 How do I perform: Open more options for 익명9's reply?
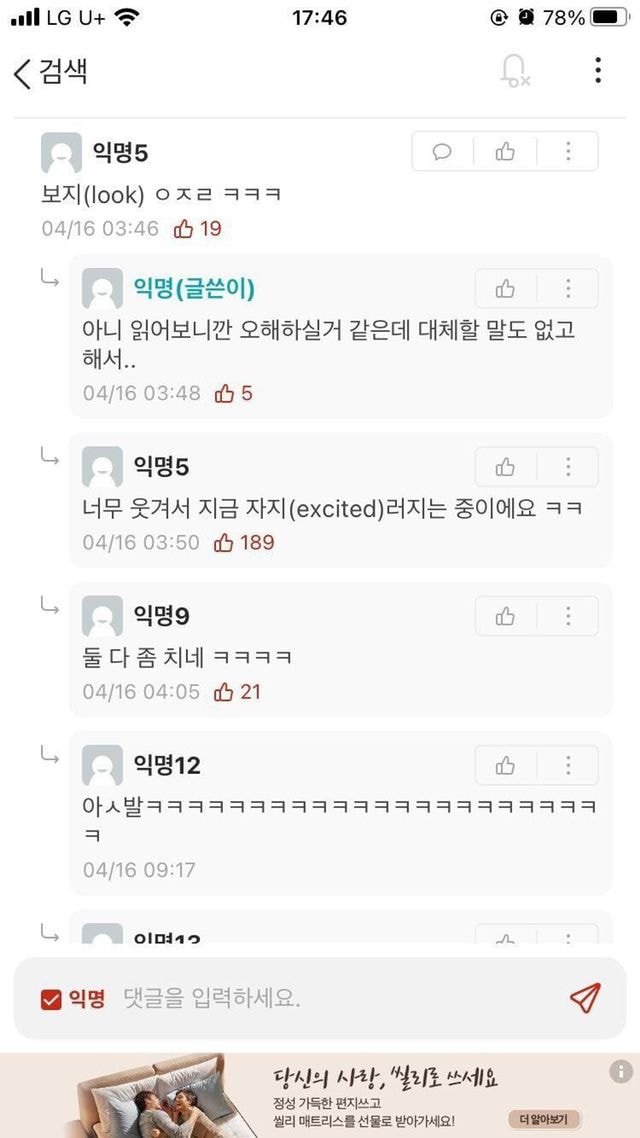tap(568, 616)
